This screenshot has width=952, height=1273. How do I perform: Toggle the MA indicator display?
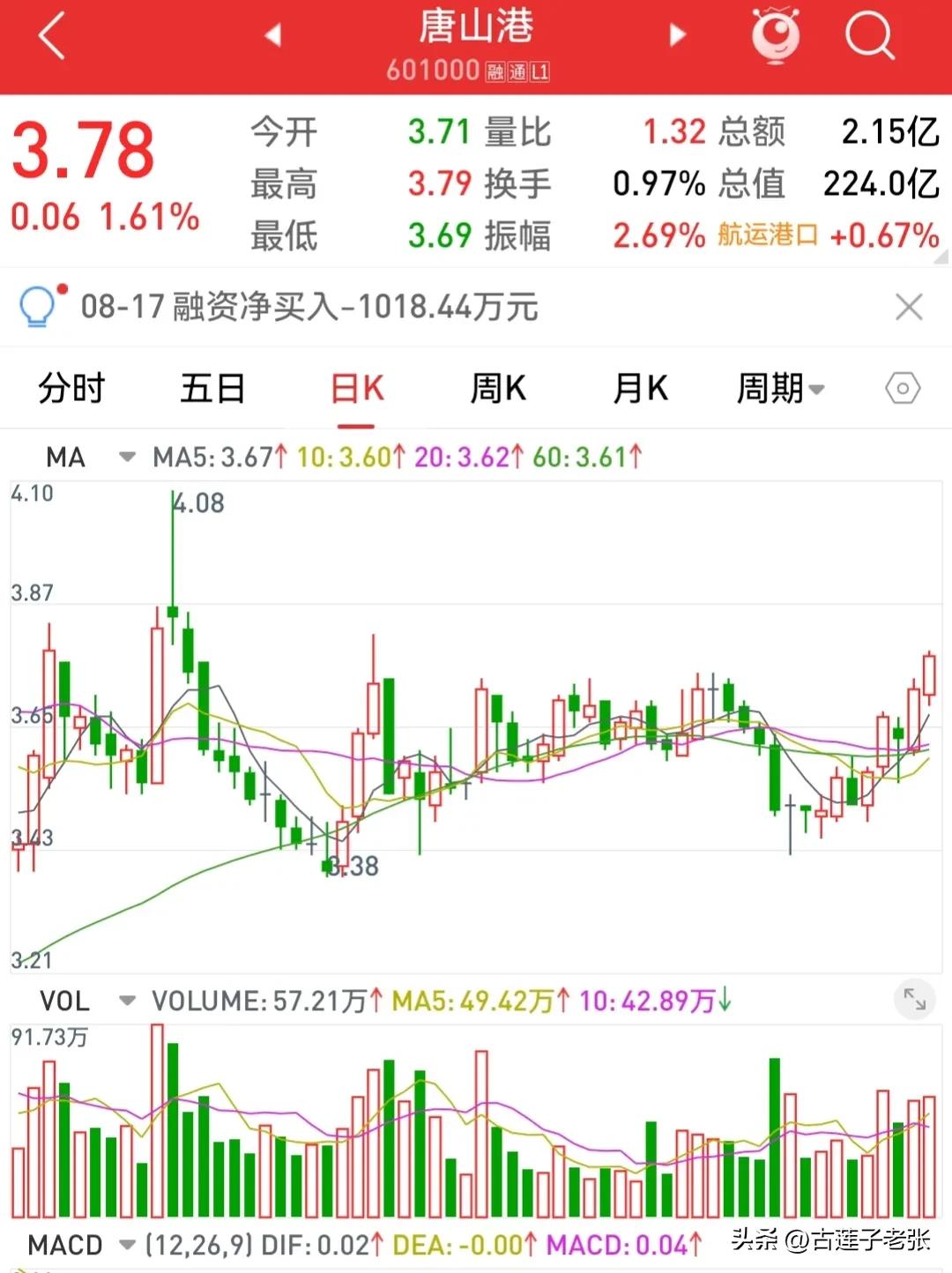(64, 458)
